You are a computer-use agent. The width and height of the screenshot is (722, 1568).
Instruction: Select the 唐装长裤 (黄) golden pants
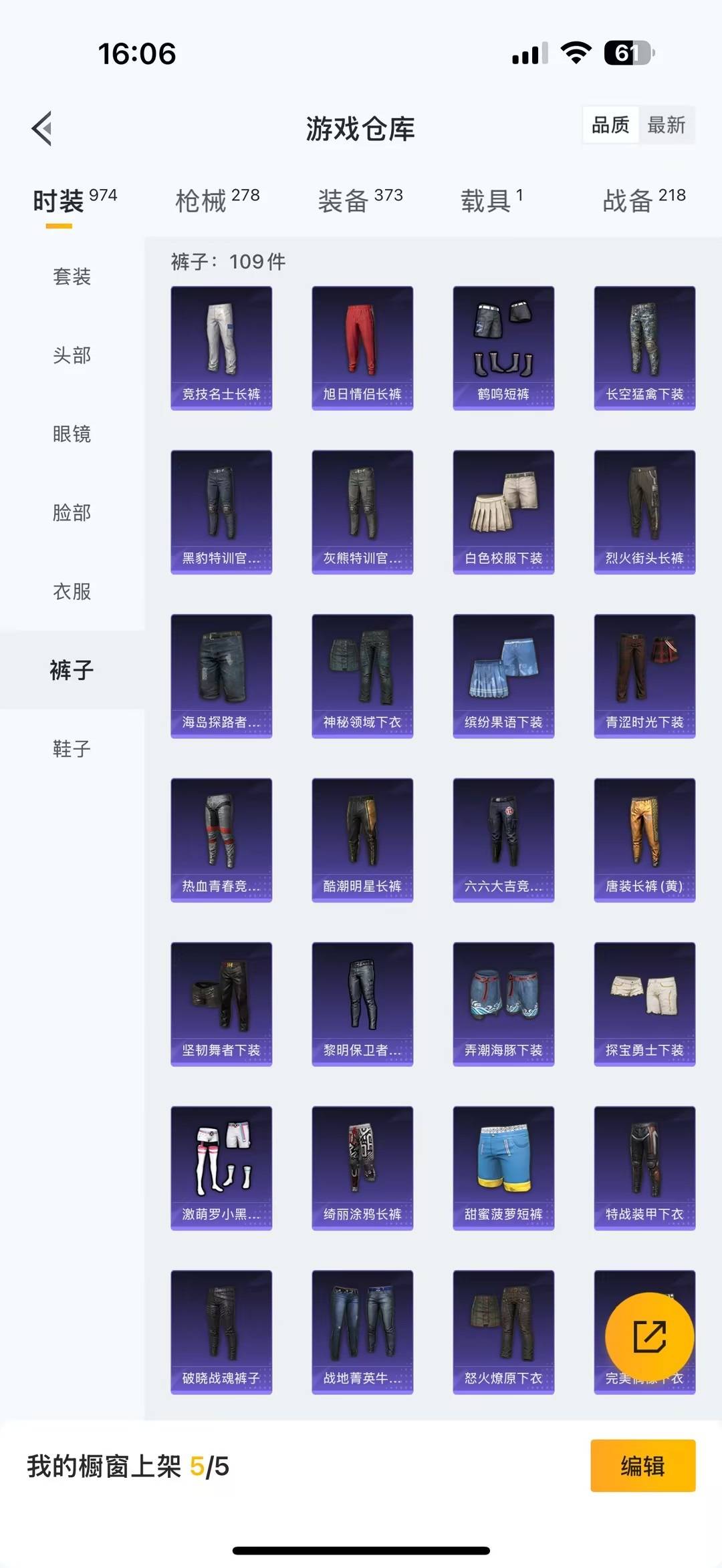(x=644, y=840)
